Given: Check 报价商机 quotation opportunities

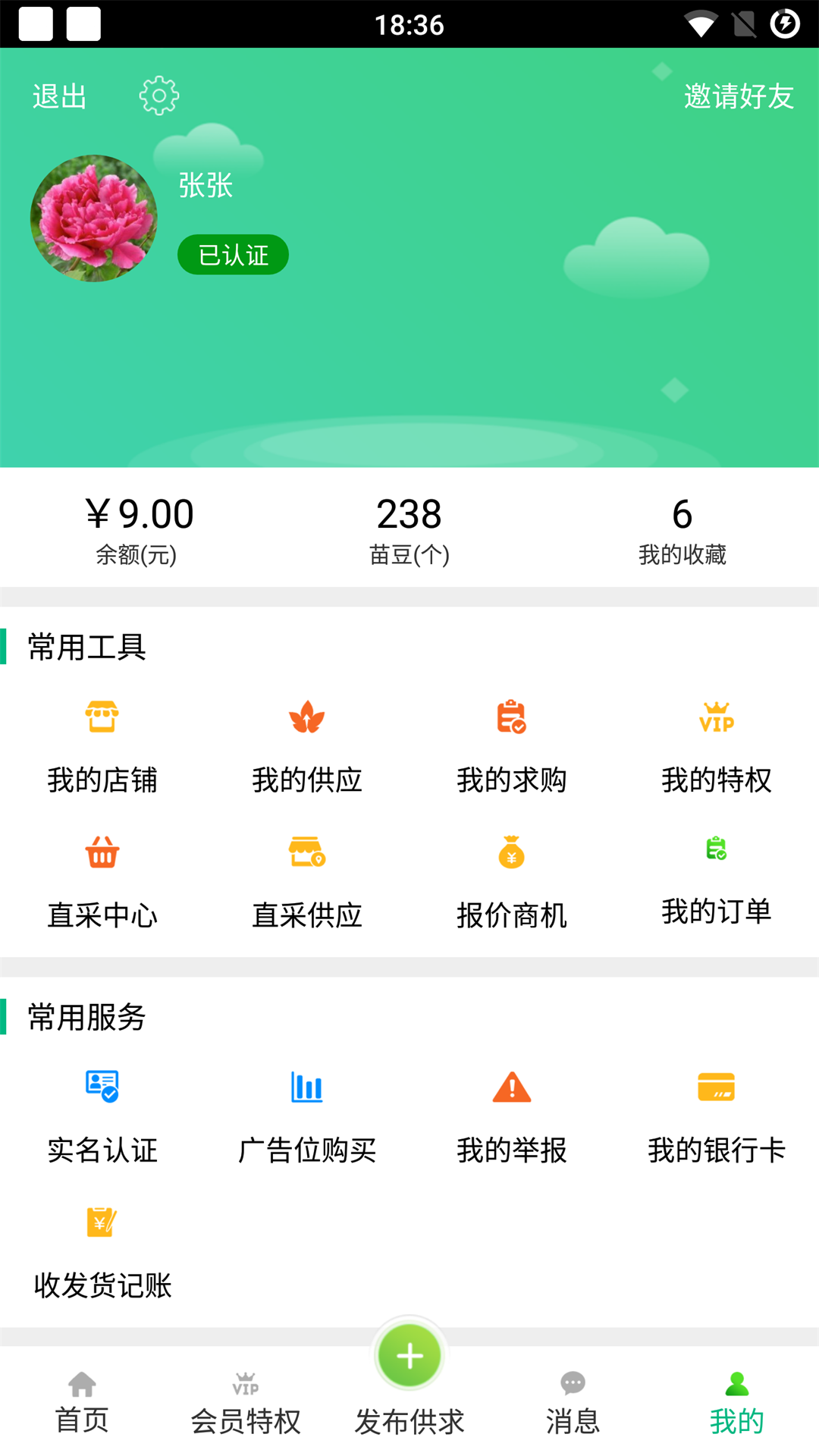Looking at the screenshot, I should tap(512, 883).
